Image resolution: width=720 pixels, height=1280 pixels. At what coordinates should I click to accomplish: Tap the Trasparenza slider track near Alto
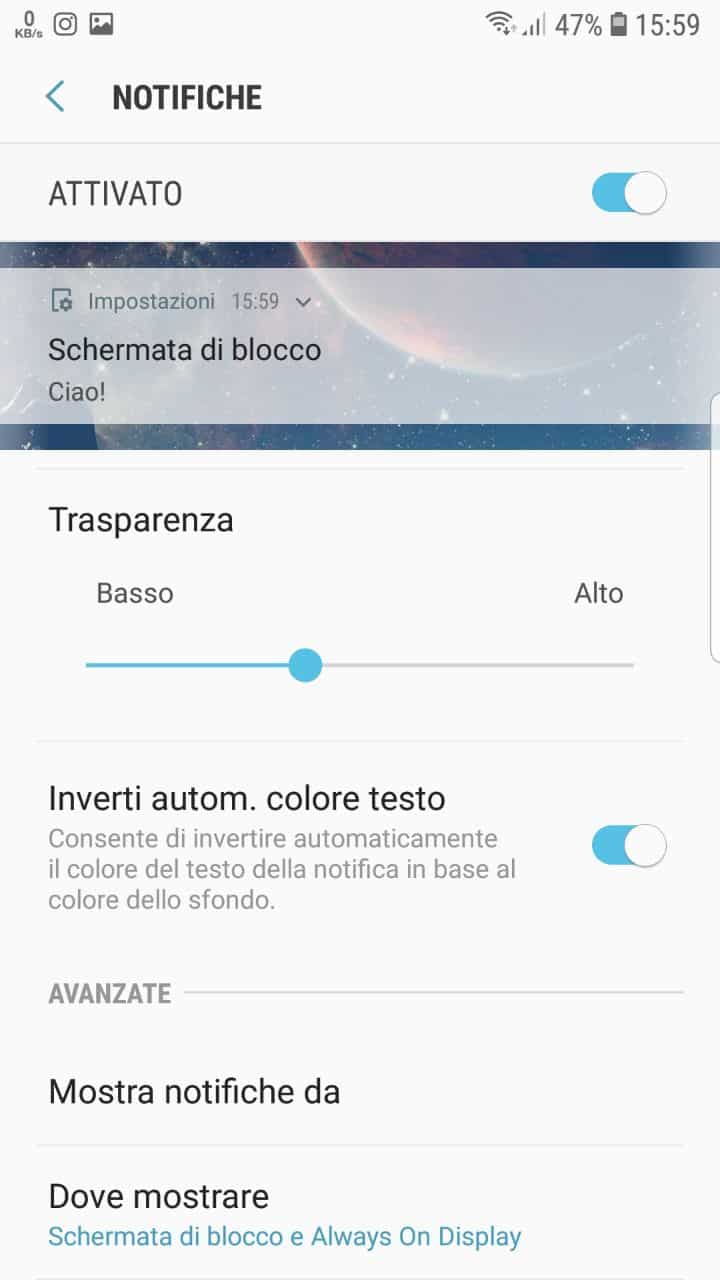600,665
